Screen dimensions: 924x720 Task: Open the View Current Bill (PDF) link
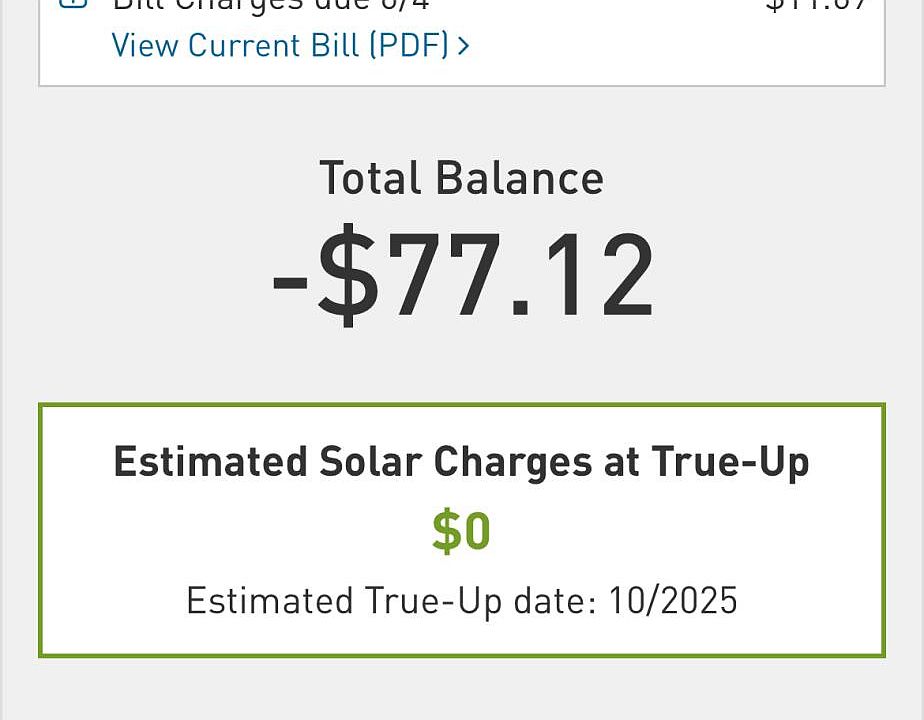click(289, 46)
